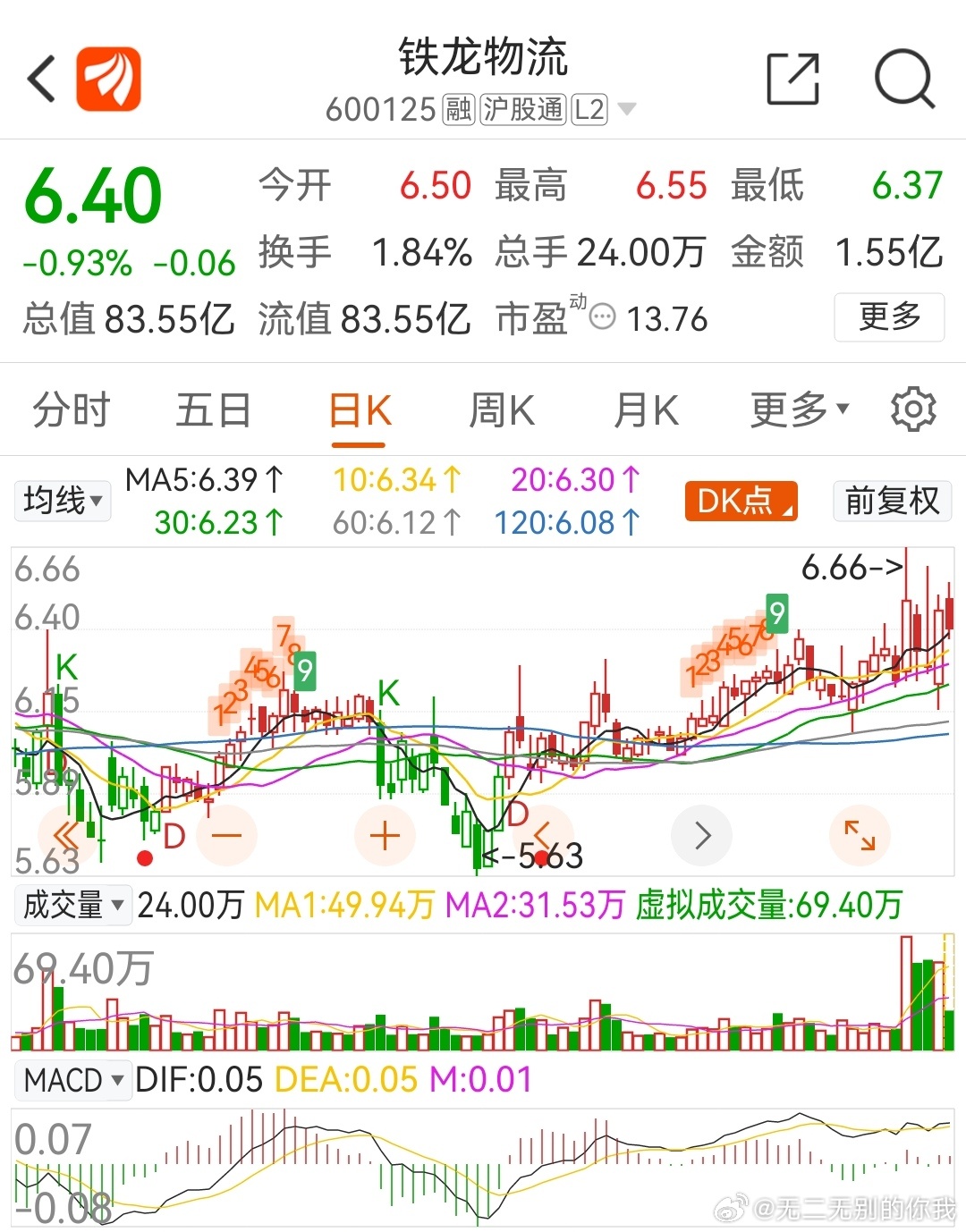Zoom in the K-line chart
This screenshot has width=966, height=1232.
[x=385, y=836]
